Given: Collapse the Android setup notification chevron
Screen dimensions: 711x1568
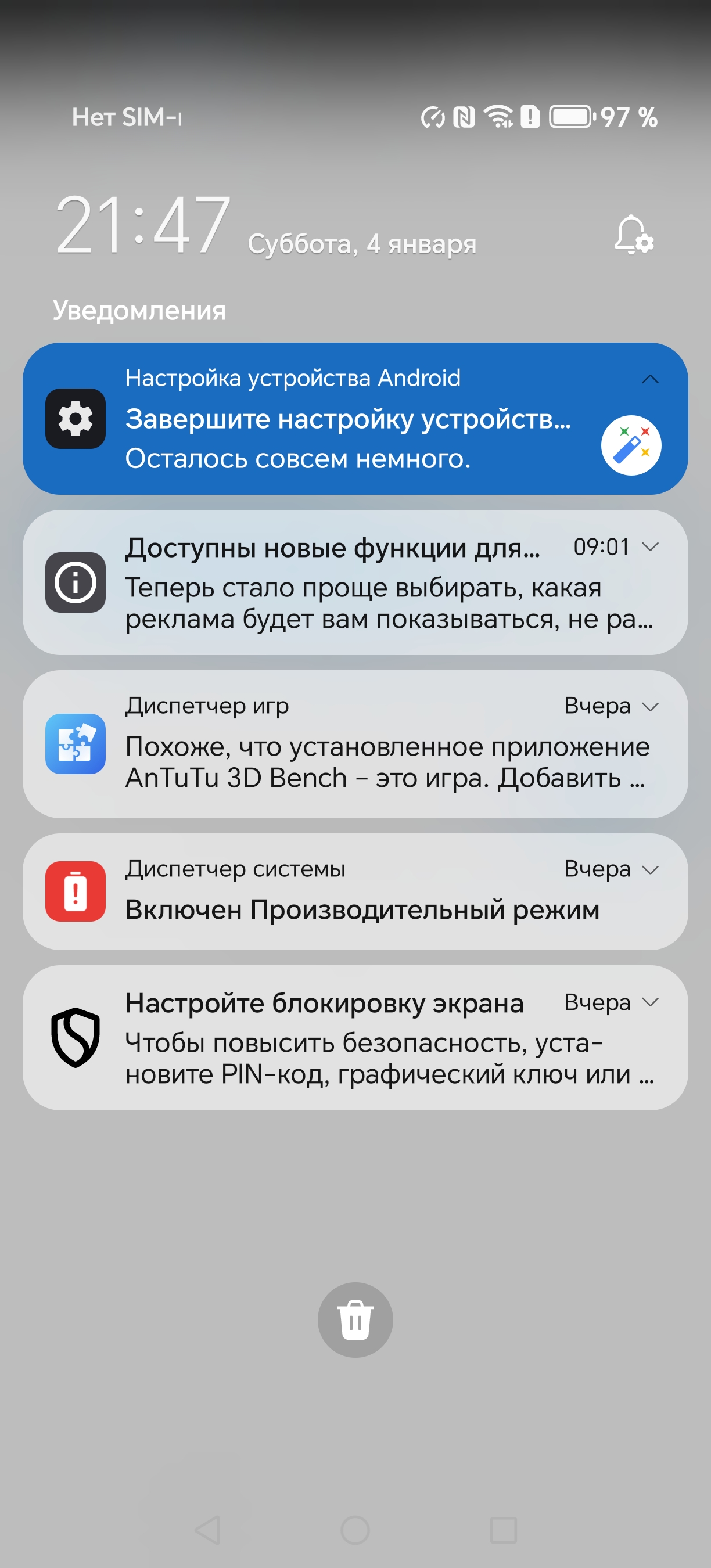Looking at the screenshot, I should (650, 379).
